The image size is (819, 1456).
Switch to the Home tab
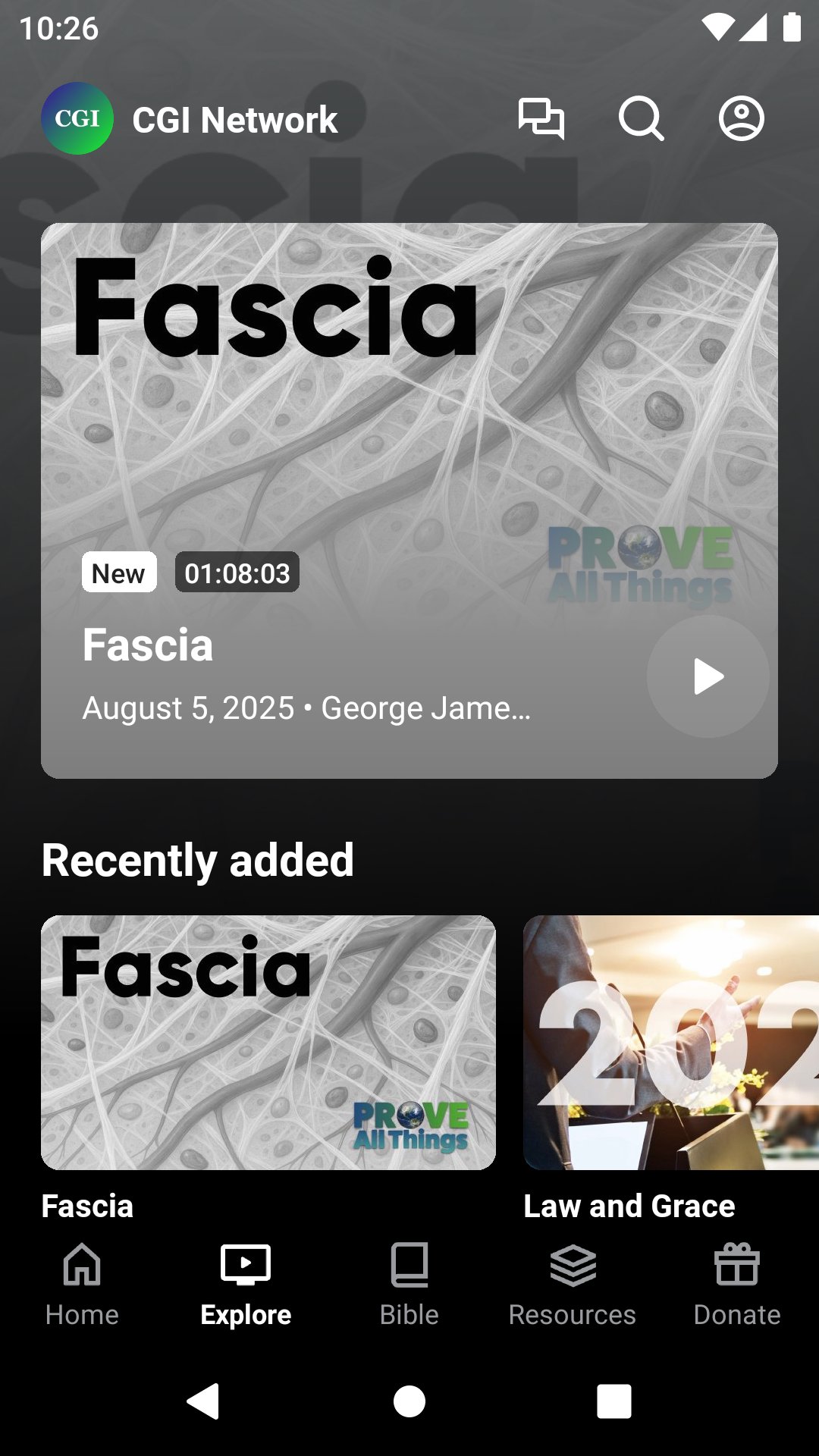point(82,1280)
